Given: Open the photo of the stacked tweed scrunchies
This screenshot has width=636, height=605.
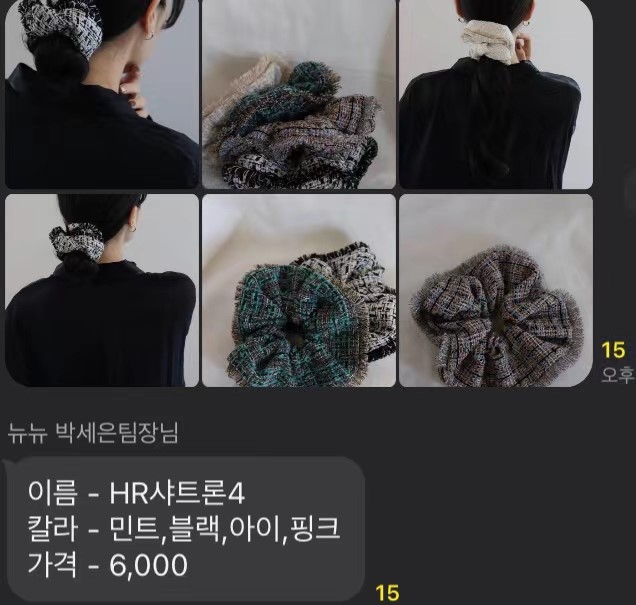Looking at the screenshot, I should (298, 94).
